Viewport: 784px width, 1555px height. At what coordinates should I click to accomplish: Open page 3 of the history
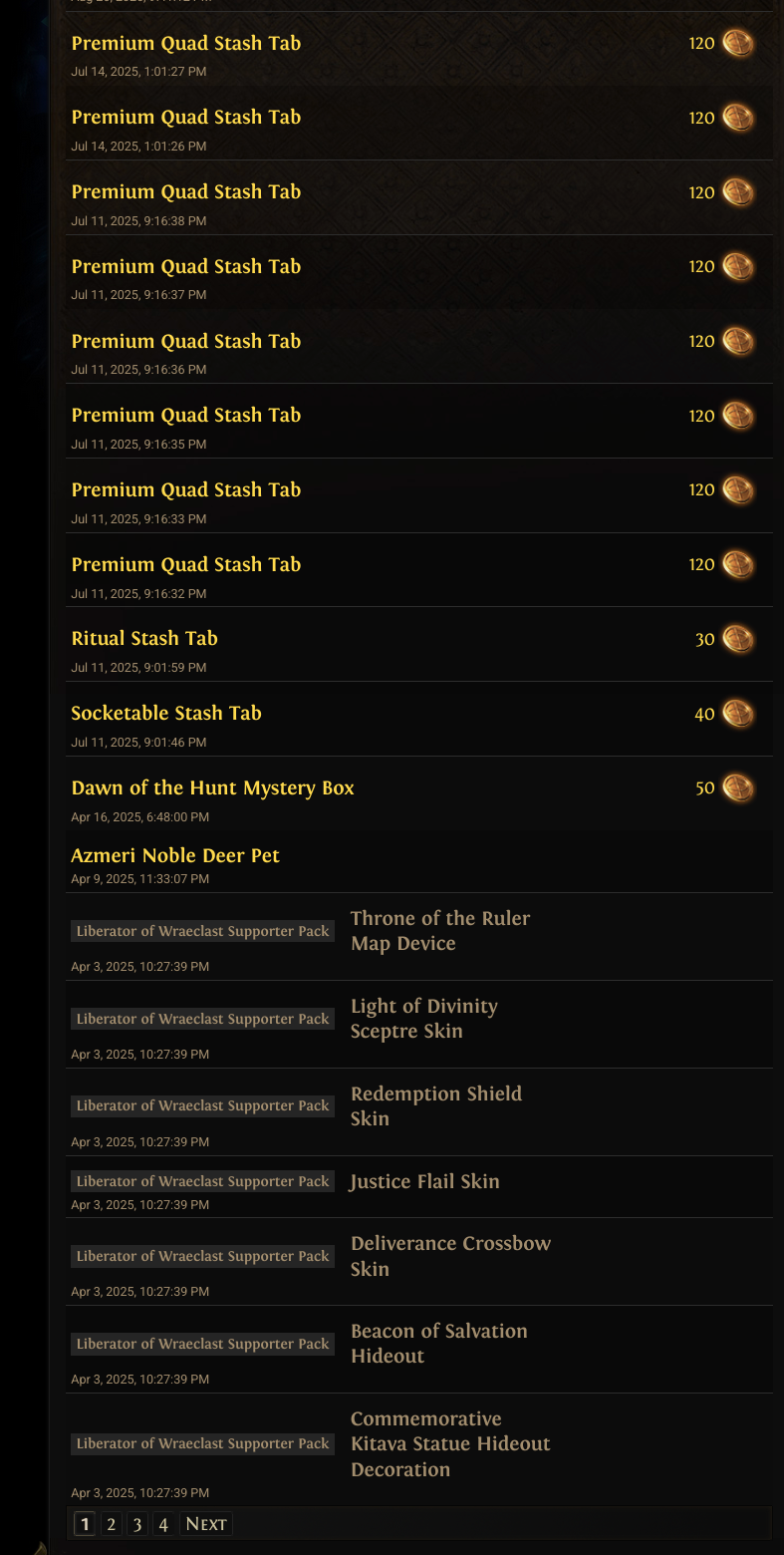click(137, 1524)
